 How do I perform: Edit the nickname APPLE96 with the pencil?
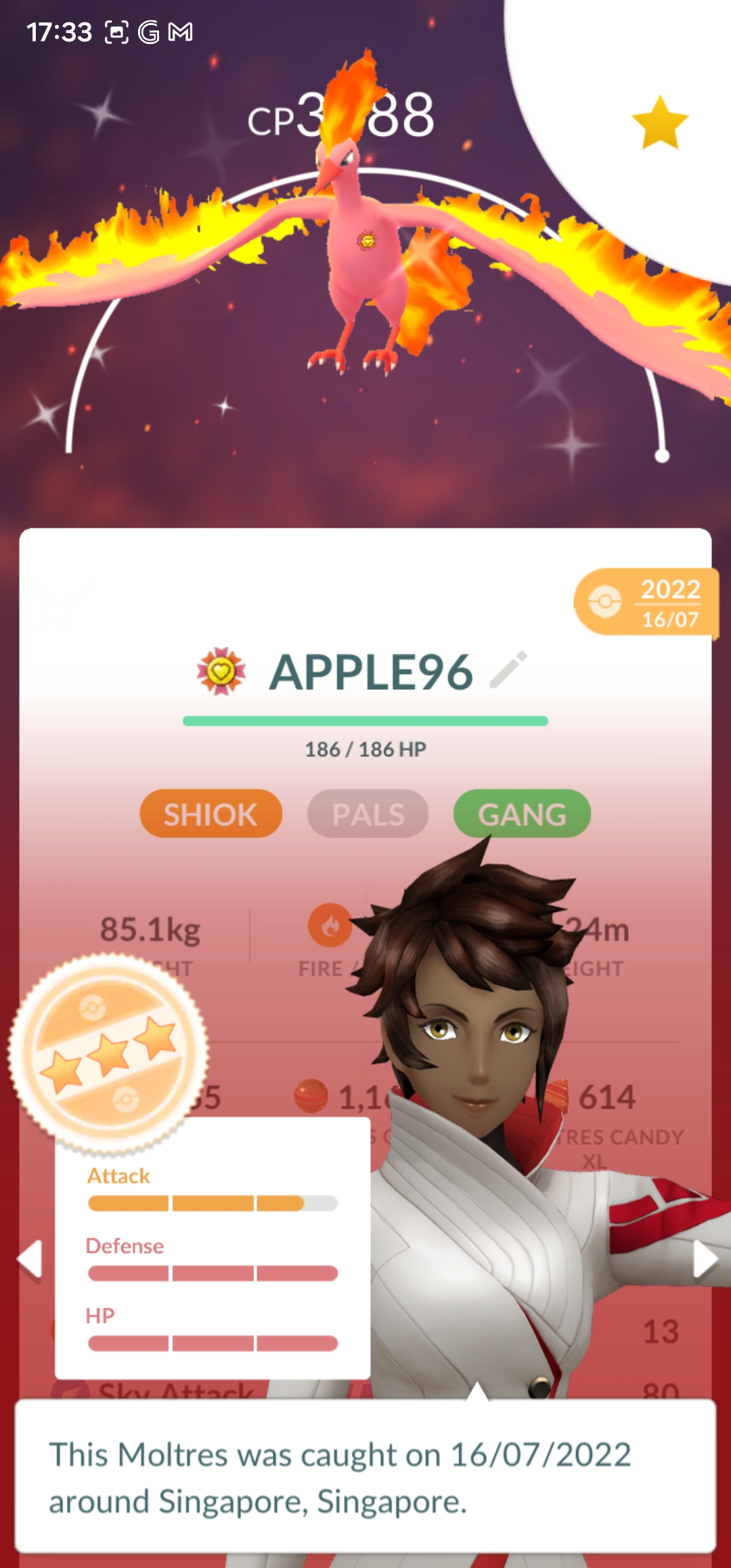[x=508, y=670]
